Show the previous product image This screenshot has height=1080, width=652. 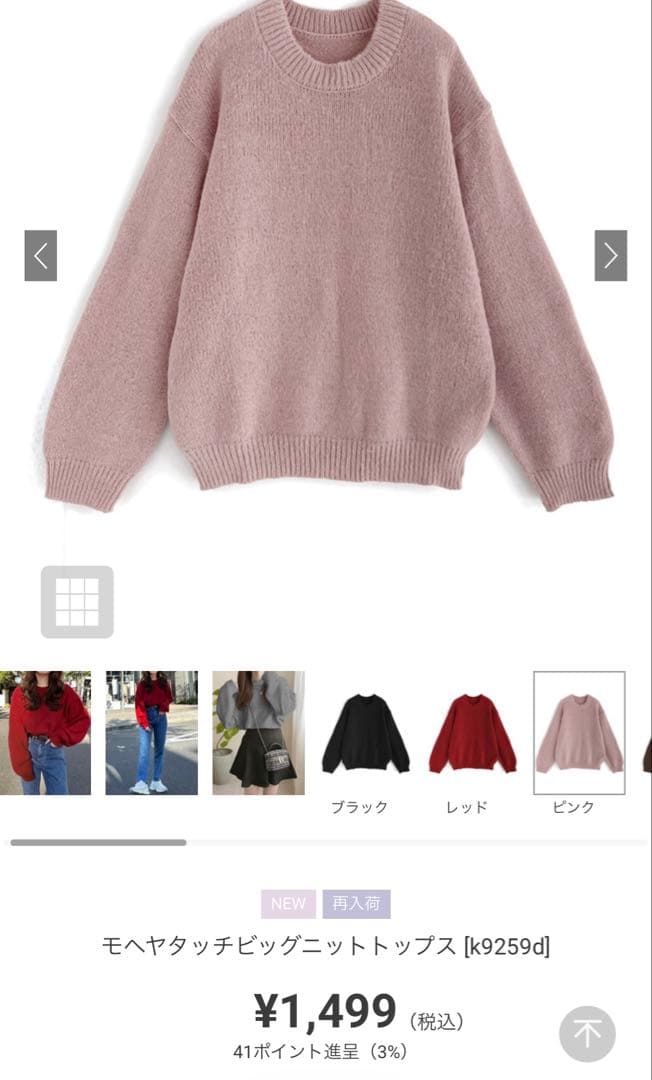click(x=41, y=256)
